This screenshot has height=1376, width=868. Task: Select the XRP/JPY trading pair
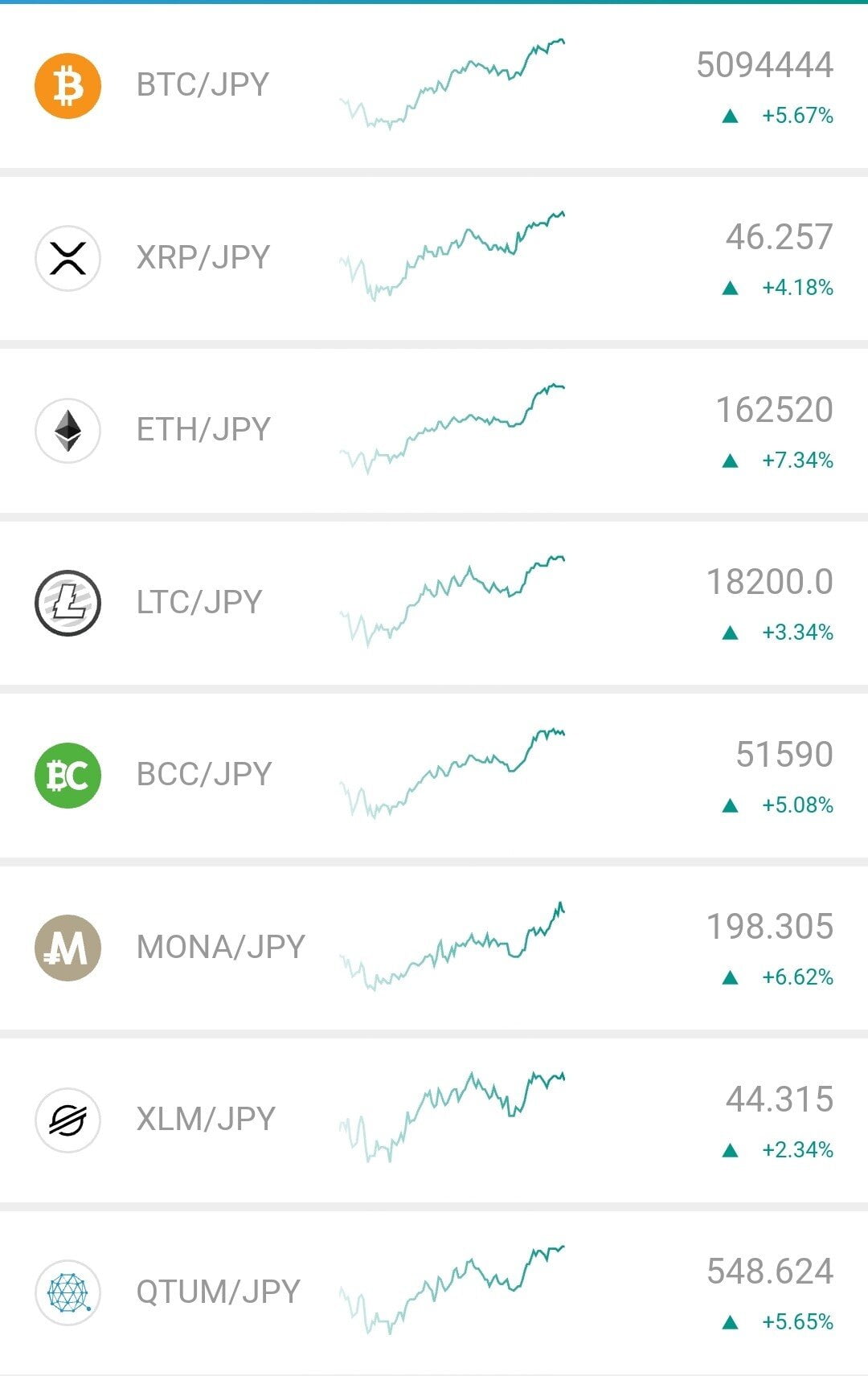coord(203,258)
